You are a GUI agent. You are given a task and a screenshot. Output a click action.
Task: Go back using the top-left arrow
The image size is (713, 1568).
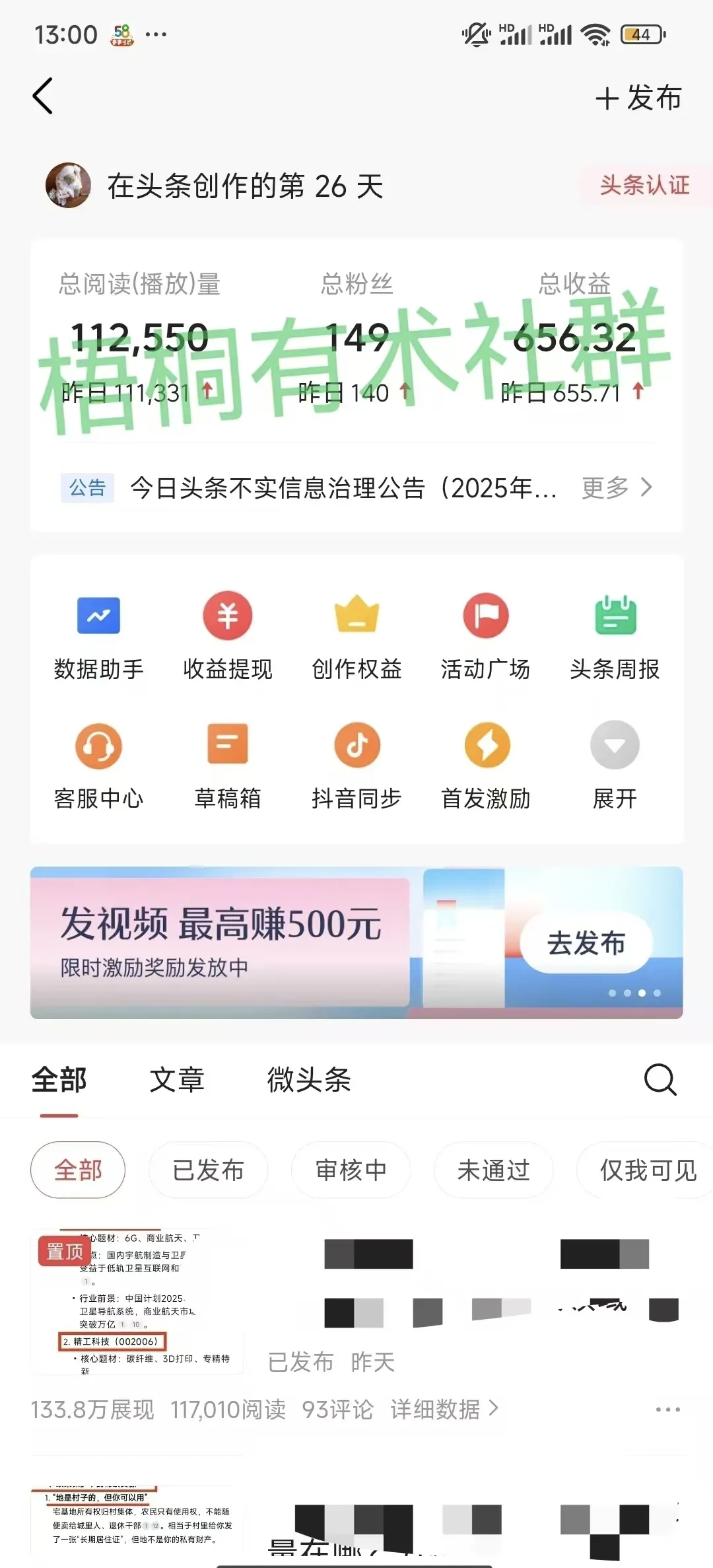43,96
